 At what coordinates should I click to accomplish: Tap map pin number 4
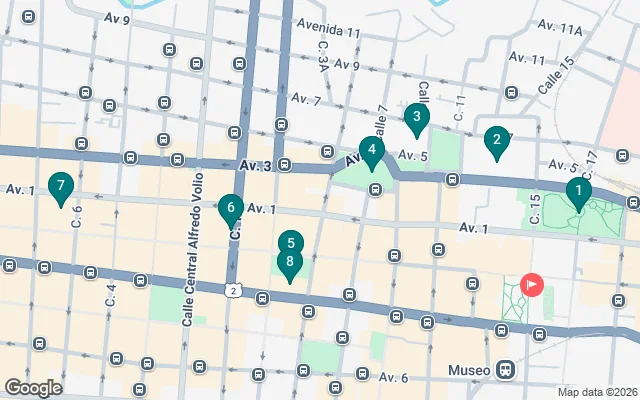372,153
